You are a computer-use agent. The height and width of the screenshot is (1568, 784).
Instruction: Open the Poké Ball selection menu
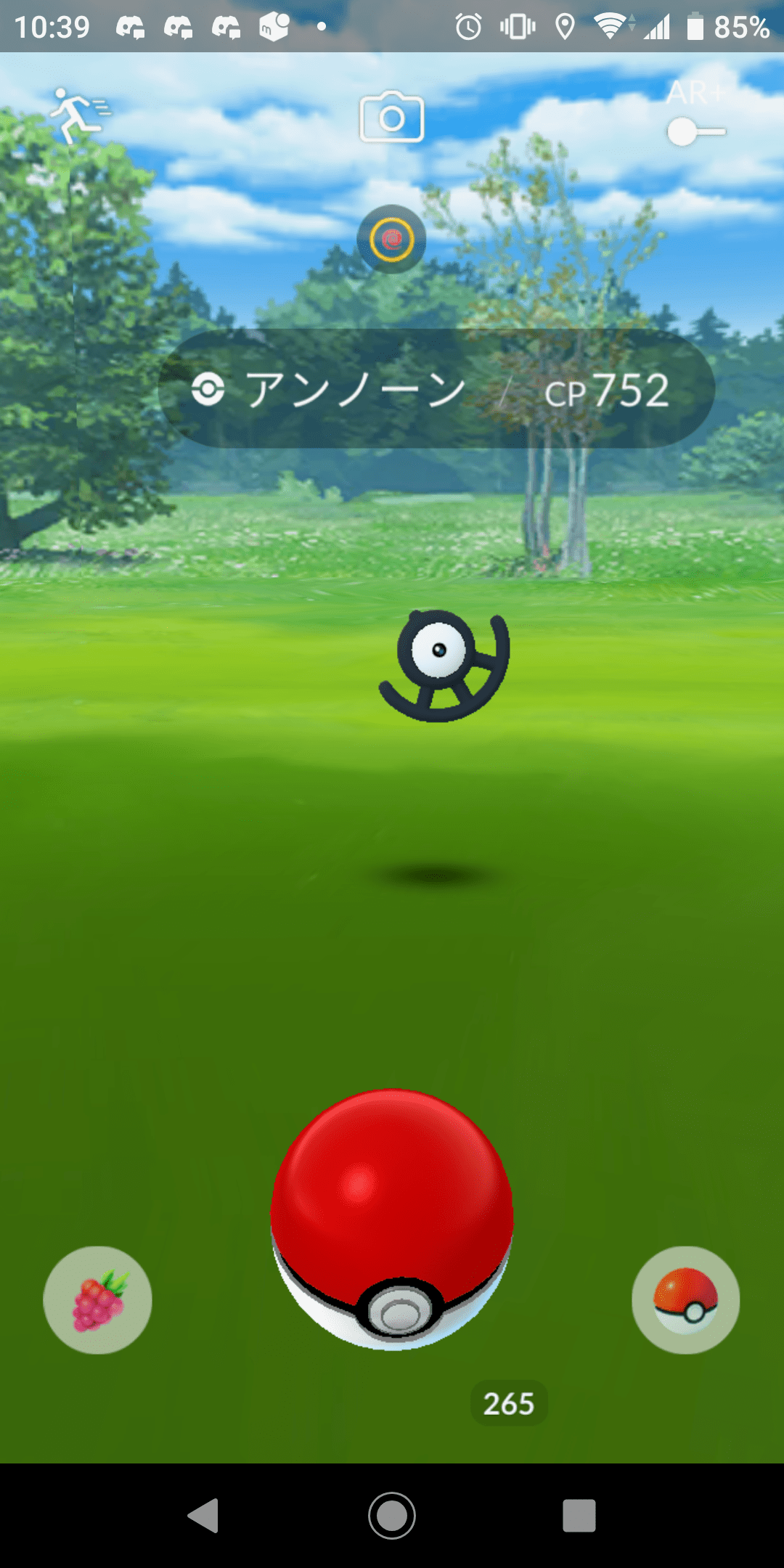click(x=685, y=1300)
